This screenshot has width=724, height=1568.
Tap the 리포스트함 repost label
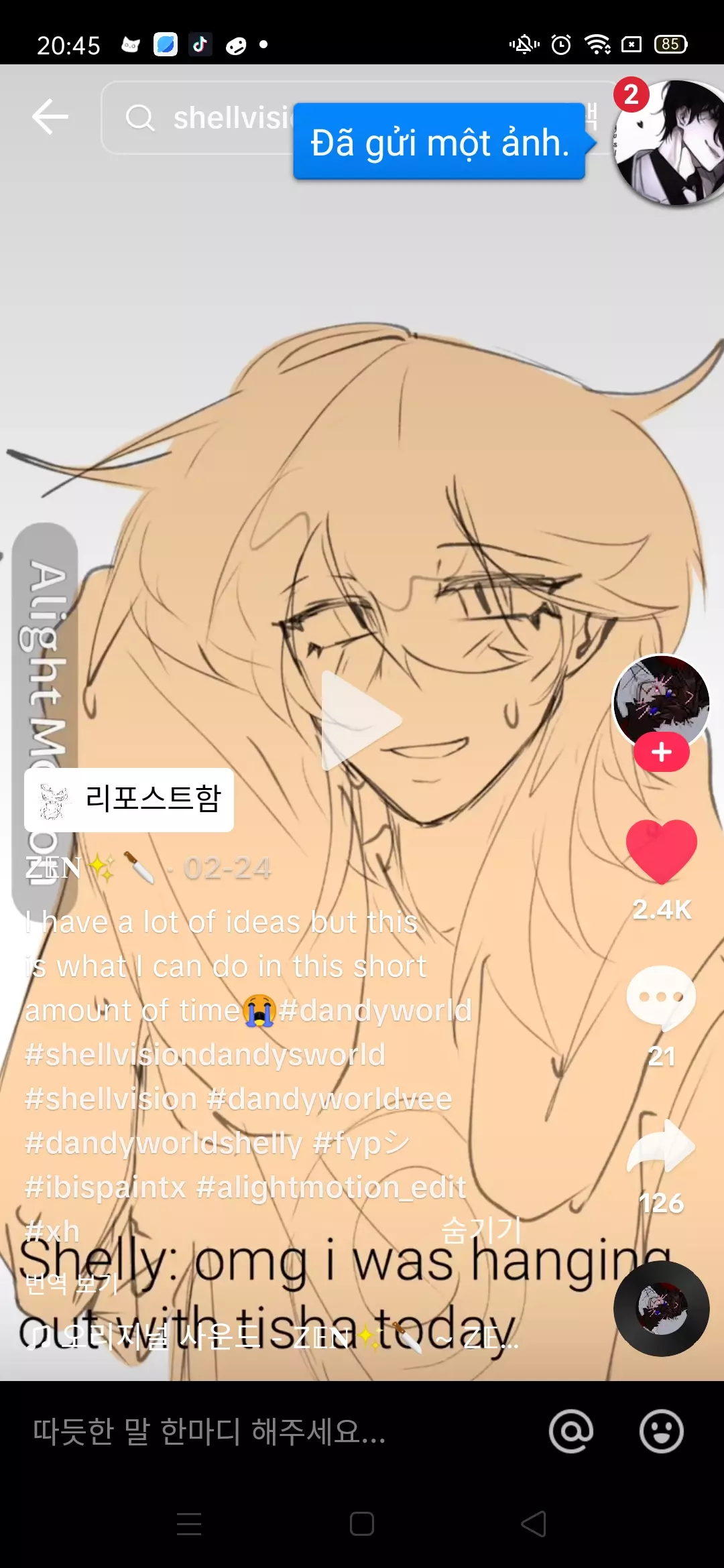pyautogui.click(x=129, y=799)
